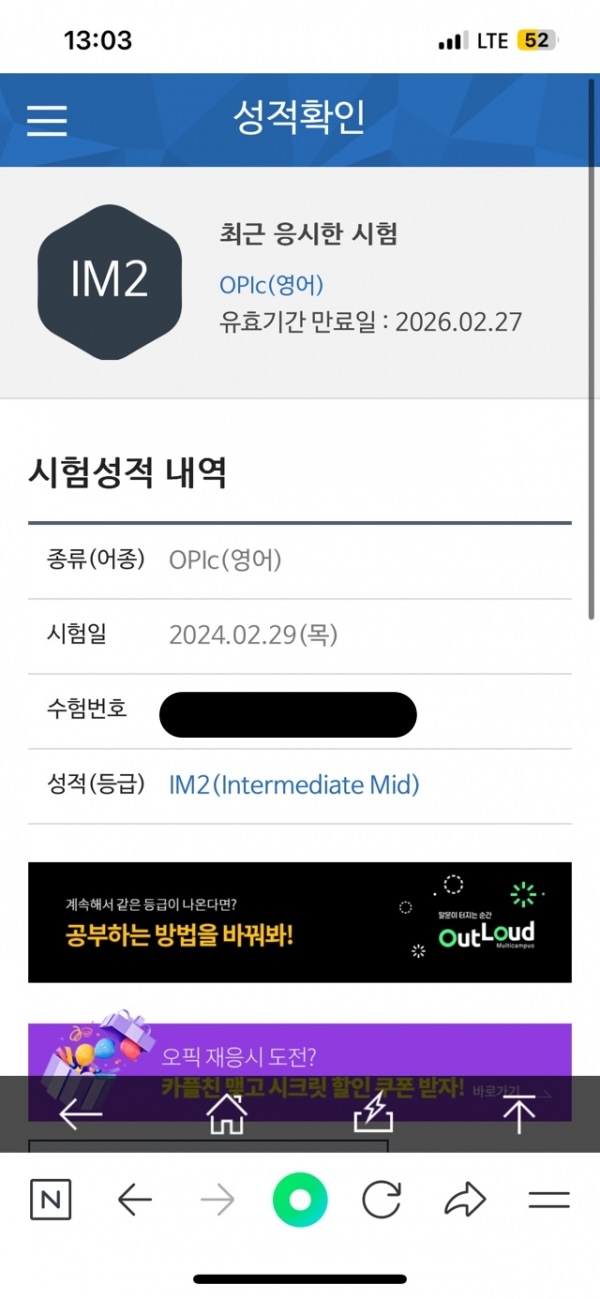
Task: Go back with the overlay back arrow
Action: [x=81, y=1113]
